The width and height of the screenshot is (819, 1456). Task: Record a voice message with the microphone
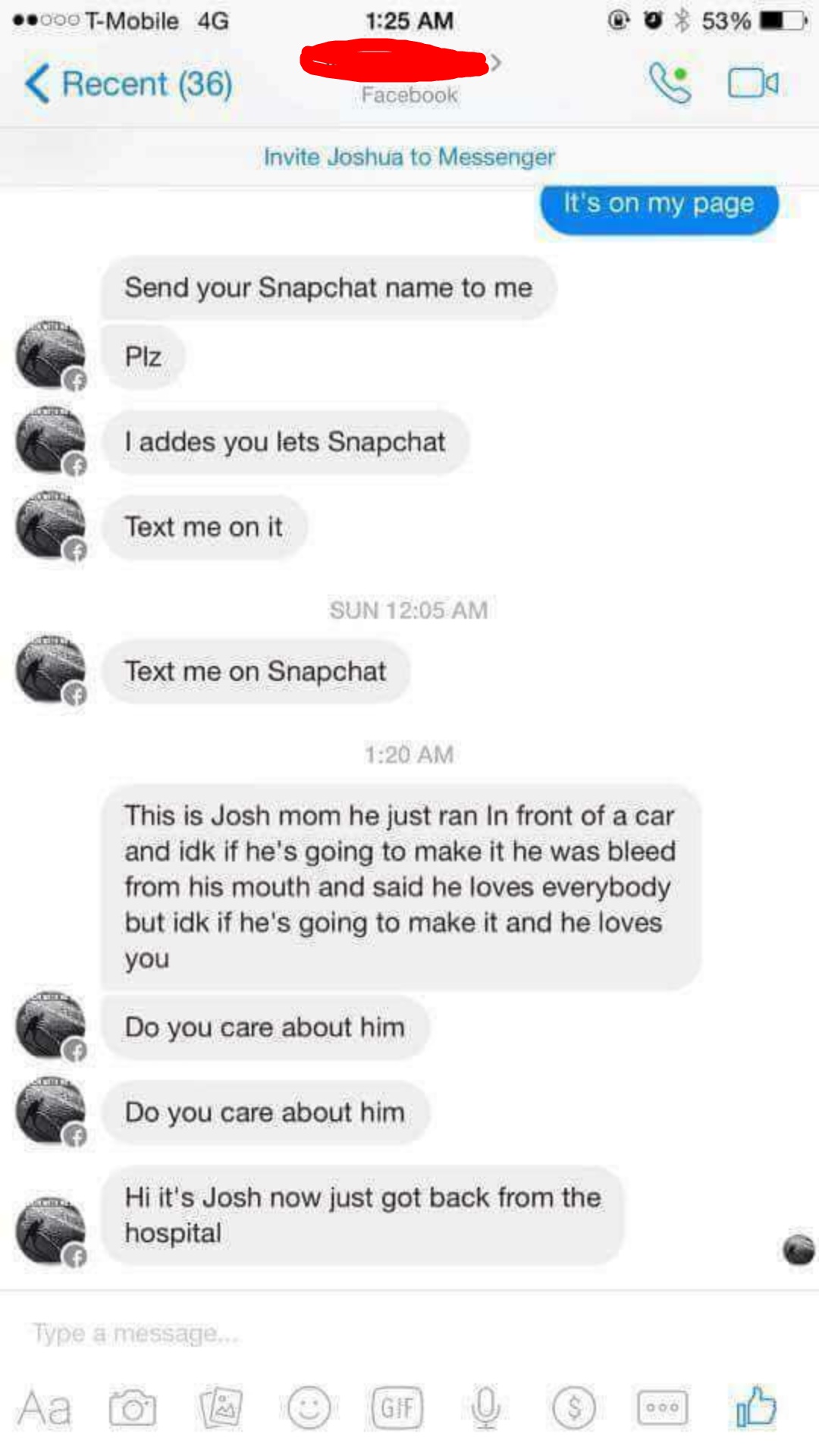point(485,1408)
